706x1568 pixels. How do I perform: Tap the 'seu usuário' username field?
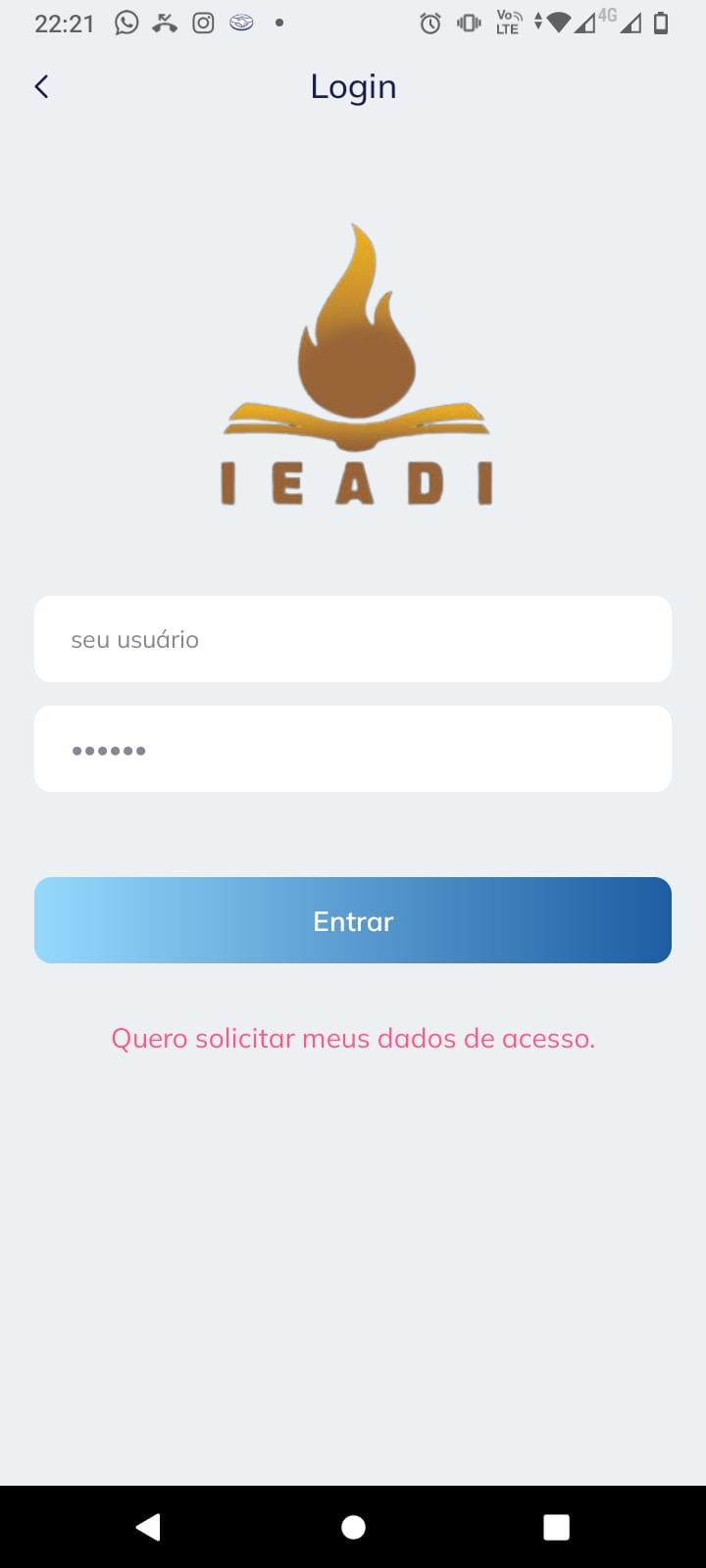(353, 639)
